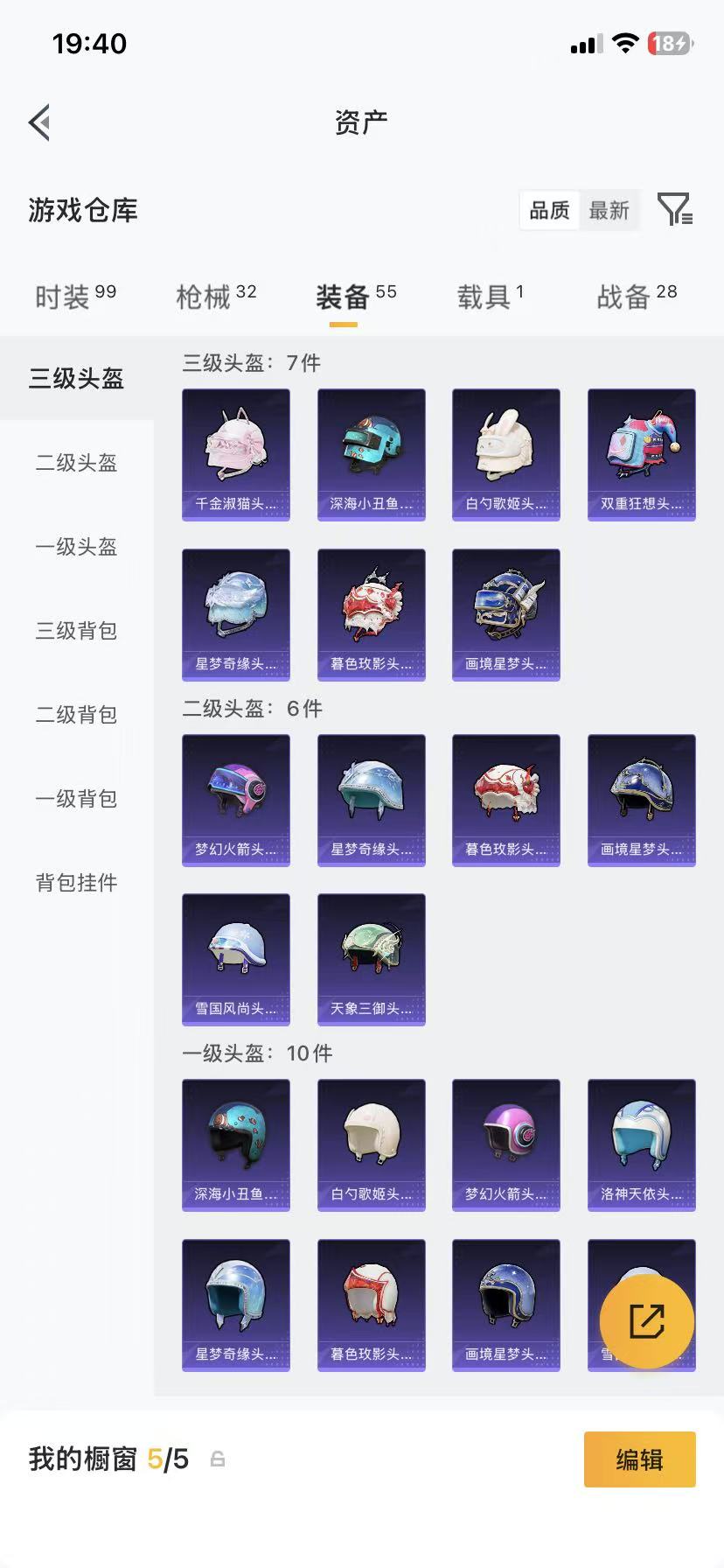Select the 双重狂想 helmet item

pyautogui.click(x=641, y=453)
